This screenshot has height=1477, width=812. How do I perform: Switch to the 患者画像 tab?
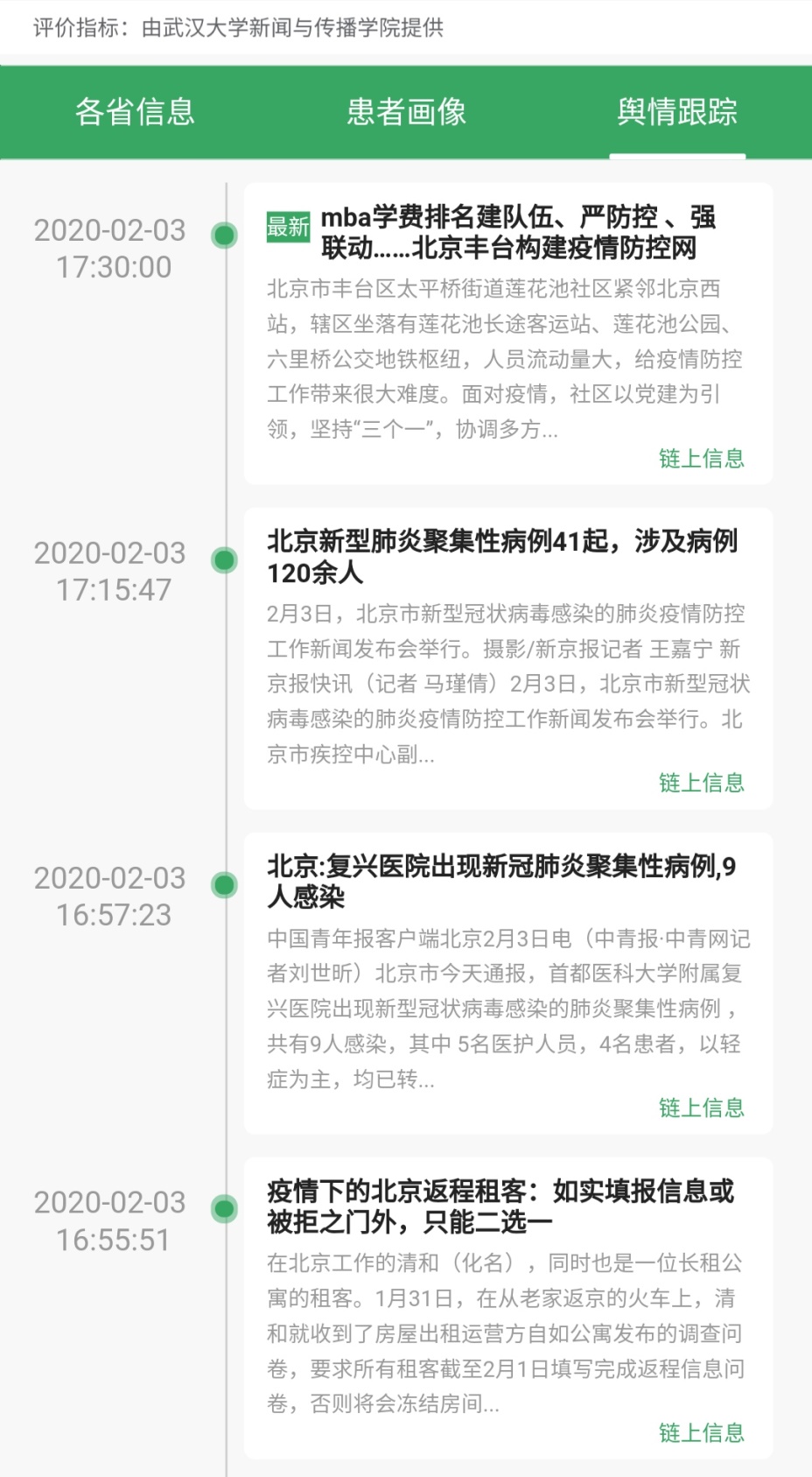pos(406,112)
